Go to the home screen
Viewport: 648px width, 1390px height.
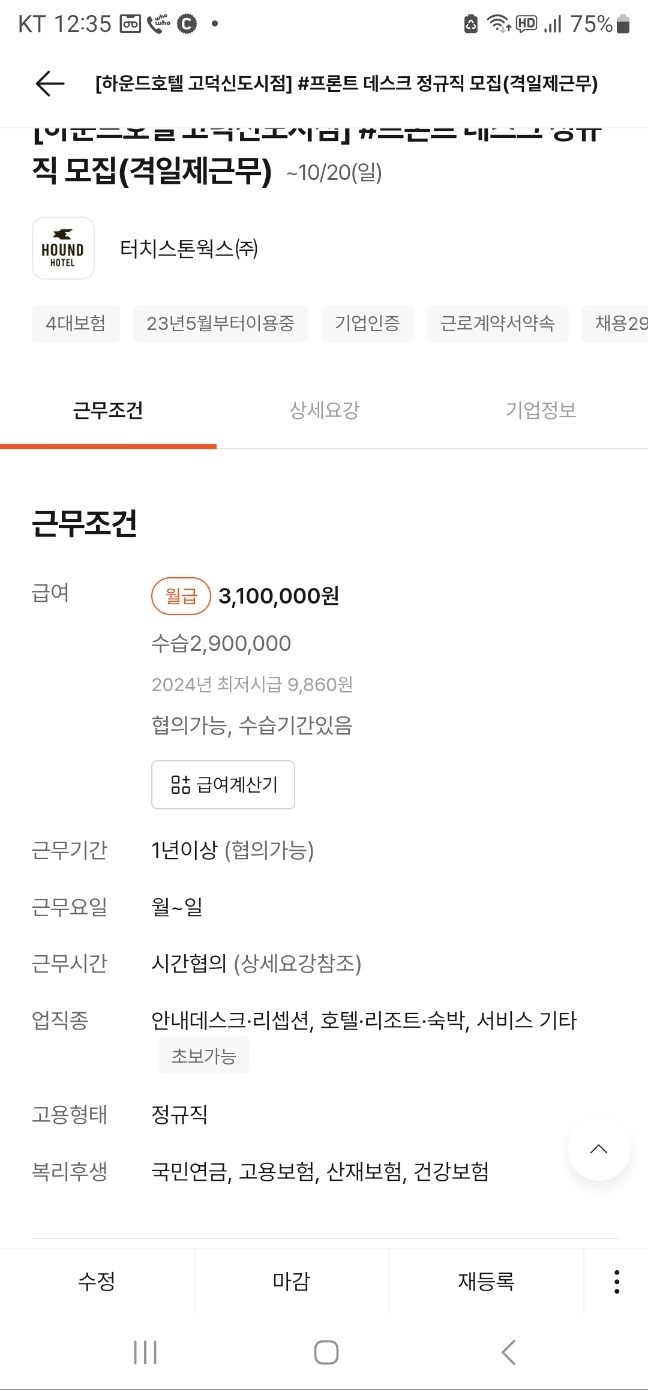326,1352
